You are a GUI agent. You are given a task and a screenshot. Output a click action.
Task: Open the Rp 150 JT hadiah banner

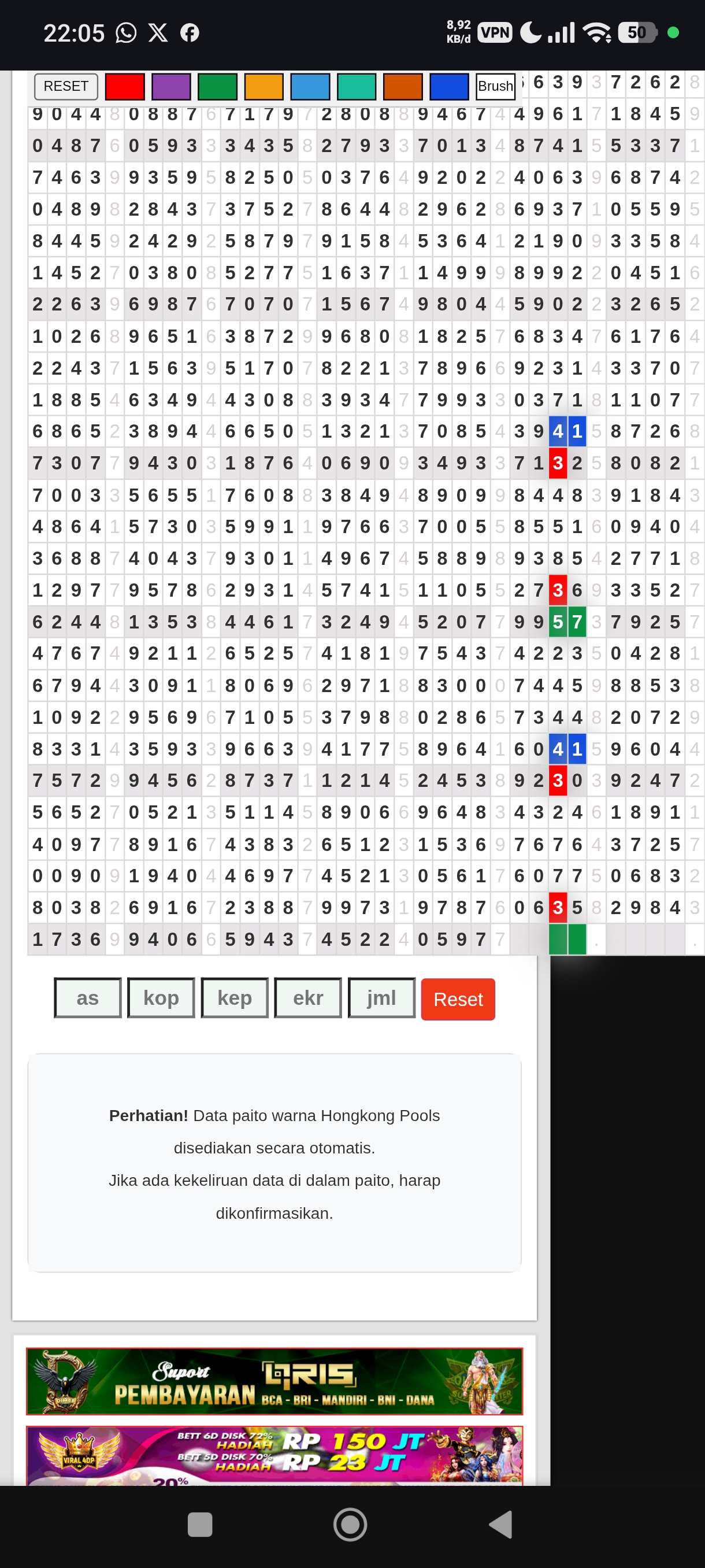pyautogui.click(x=274, y=1454)
